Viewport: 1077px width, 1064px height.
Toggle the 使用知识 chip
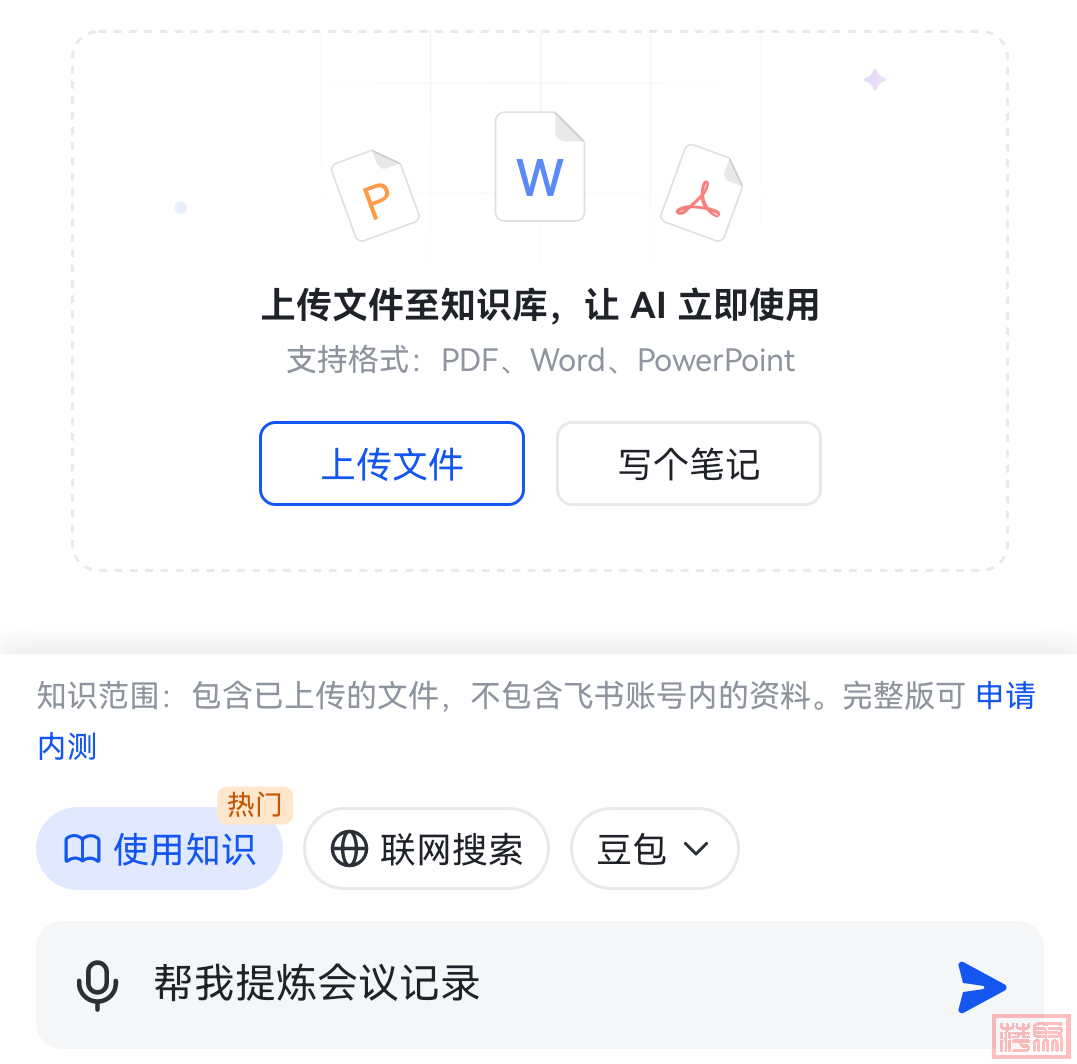click(x=160, y=849)
